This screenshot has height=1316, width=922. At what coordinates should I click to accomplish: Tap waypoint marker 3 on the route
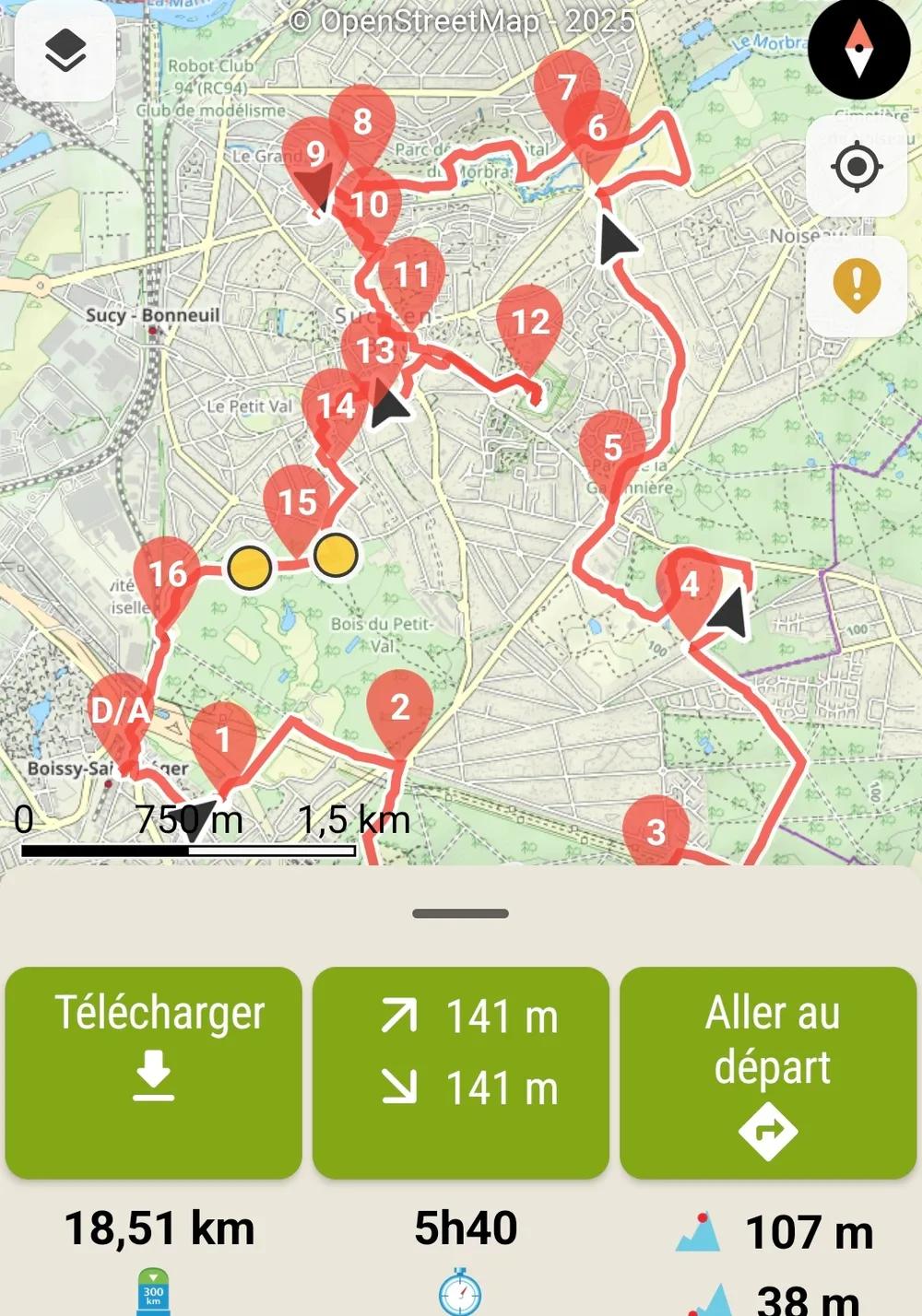pyautogui.click(x=656, y=831)
